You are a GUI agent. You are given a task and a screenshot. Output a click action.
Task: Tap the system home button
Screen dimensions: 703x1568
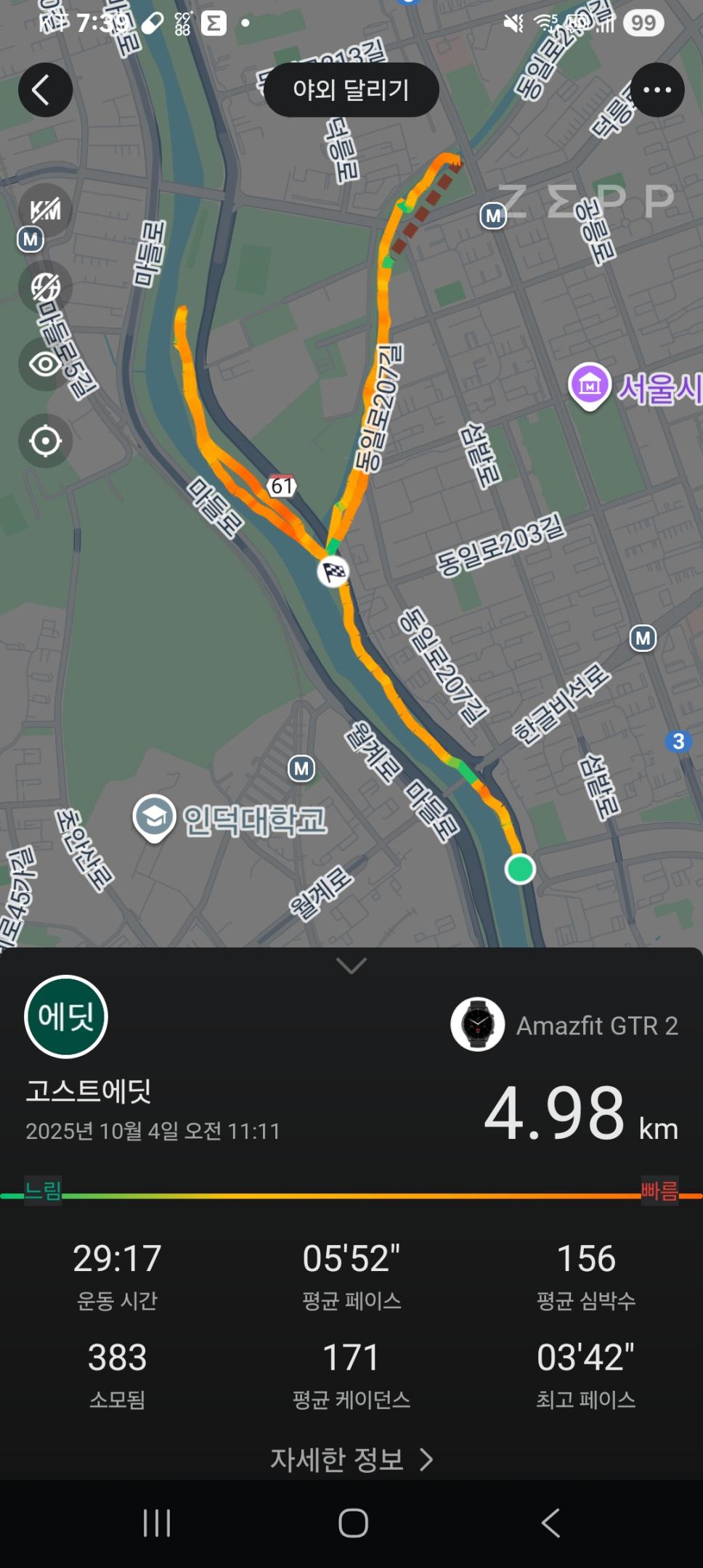[x=353, y=1523]
